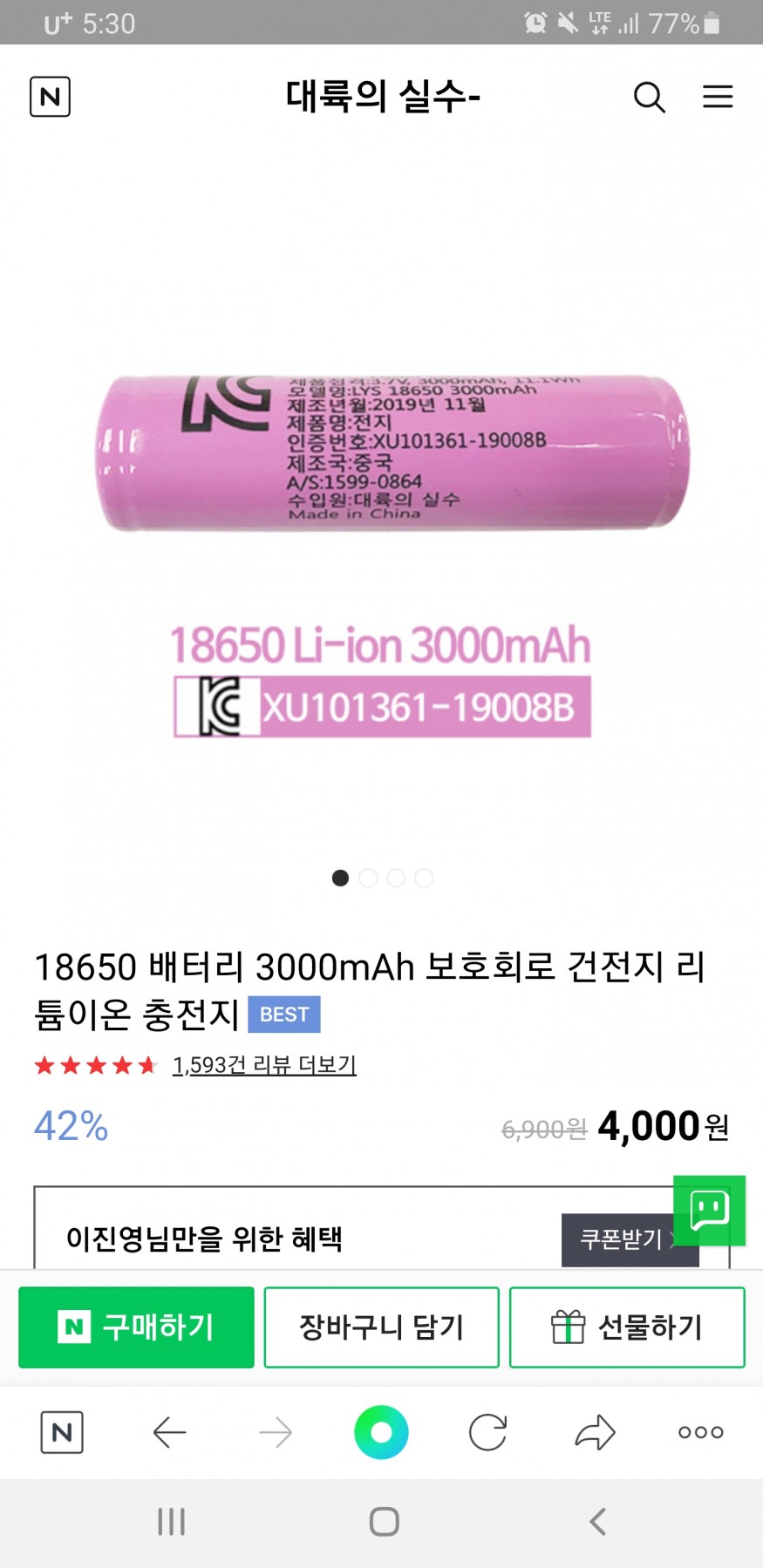Reload the page
The width and height of the screenshot is (763, 1568).
tap(487, 1432)
